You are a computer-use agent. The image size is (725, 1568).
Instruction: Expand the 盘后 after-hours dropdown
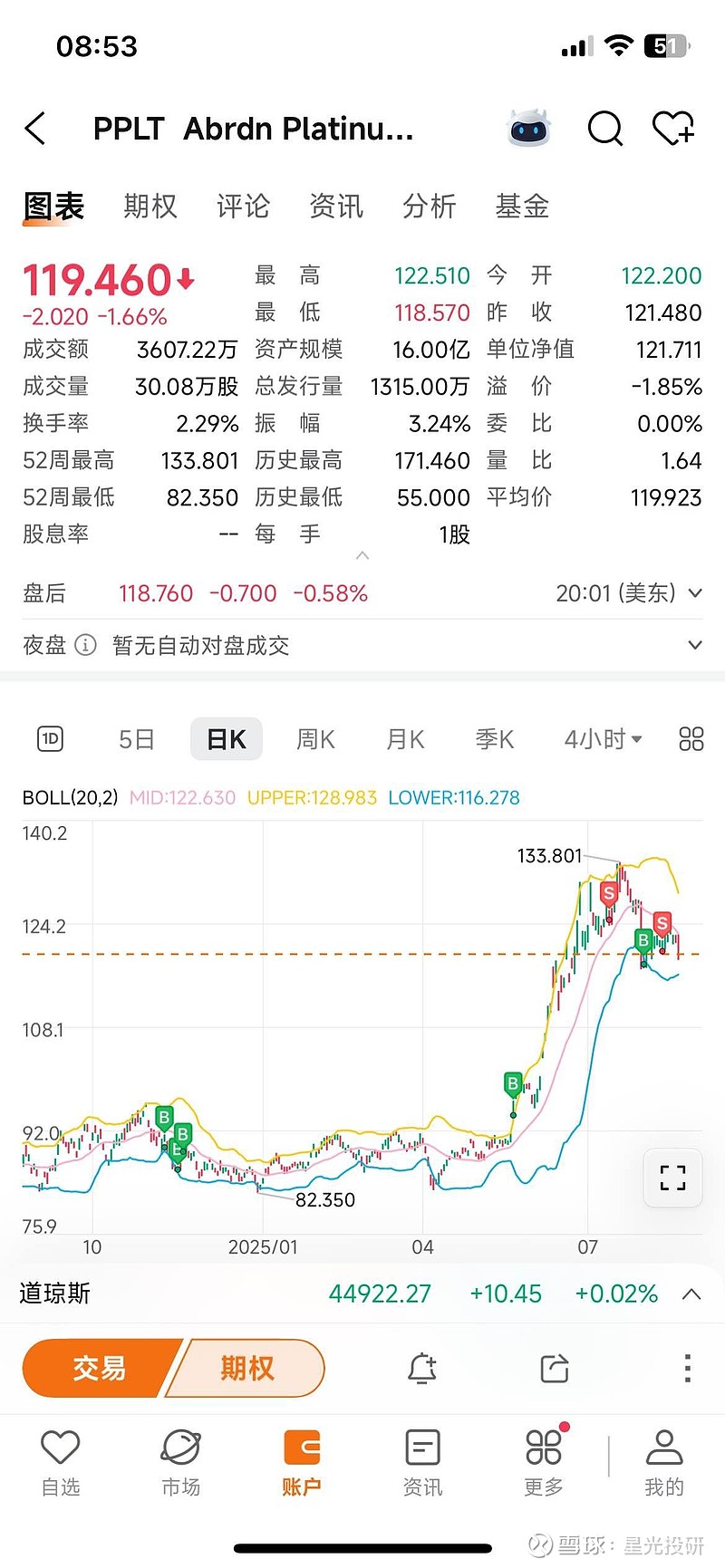695,593
